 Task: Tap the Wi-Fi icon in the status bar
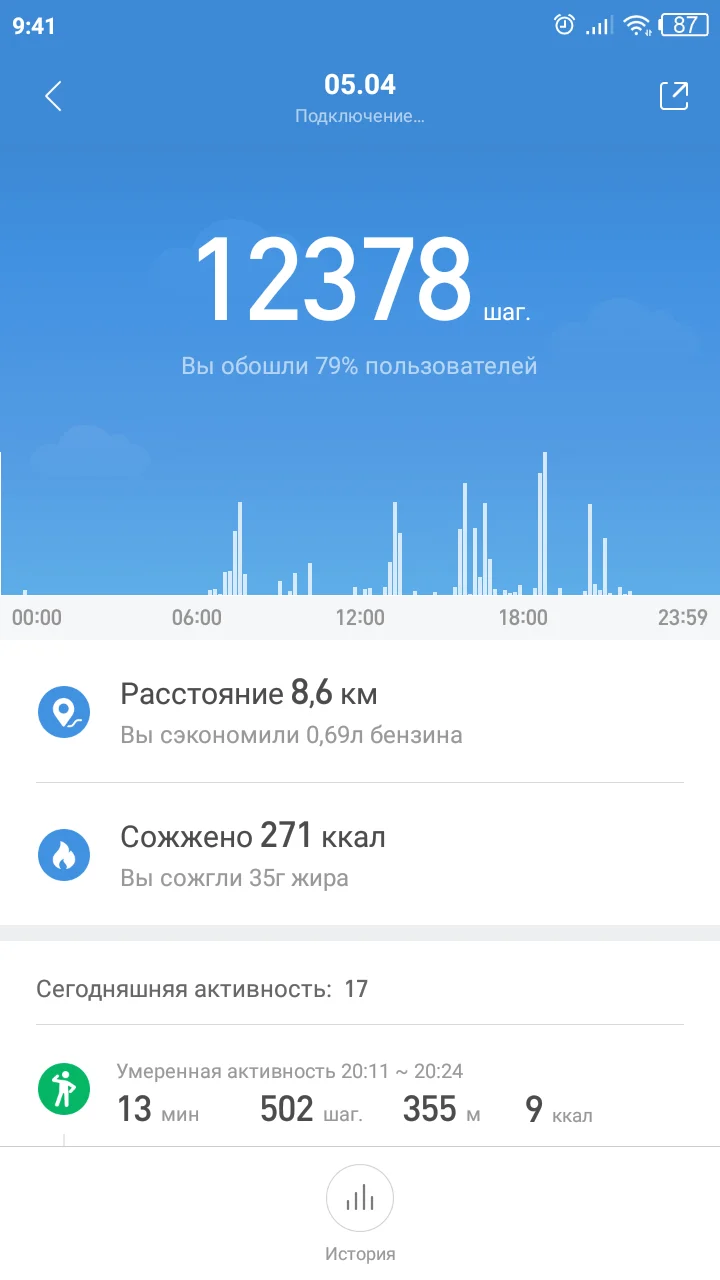(635, 25)
